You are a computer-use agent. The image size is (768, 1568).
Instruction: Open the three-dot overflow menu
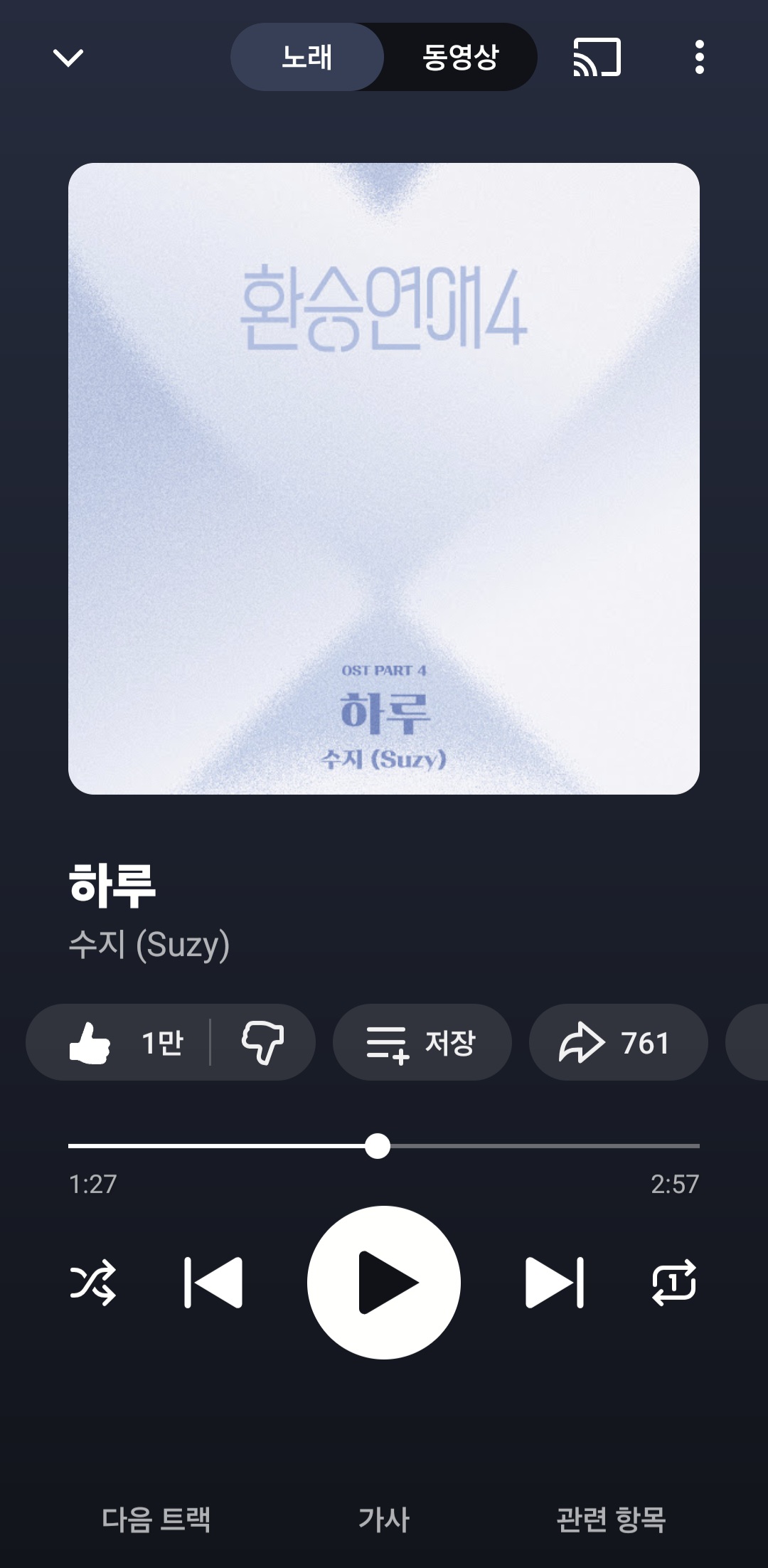(699, 57)
